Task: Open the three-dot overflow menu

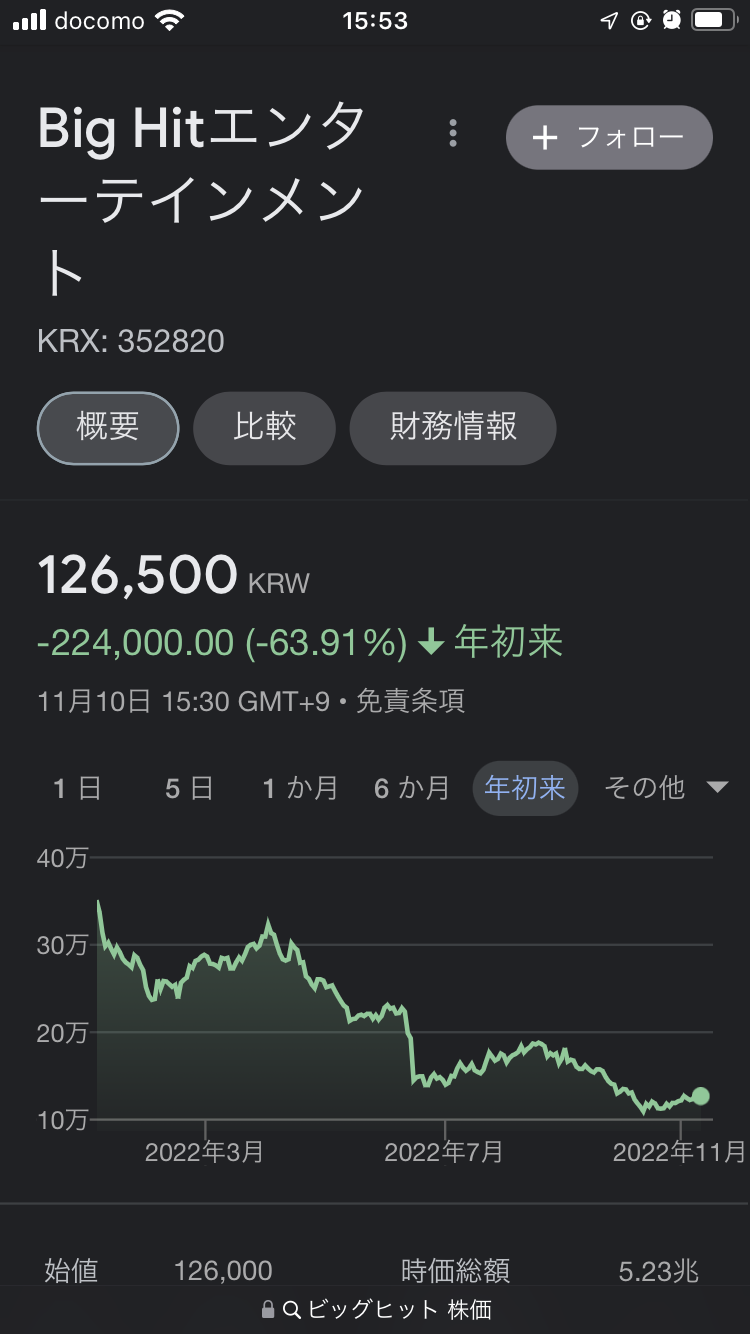Action: pyautogui.click(x=453, y=133)
